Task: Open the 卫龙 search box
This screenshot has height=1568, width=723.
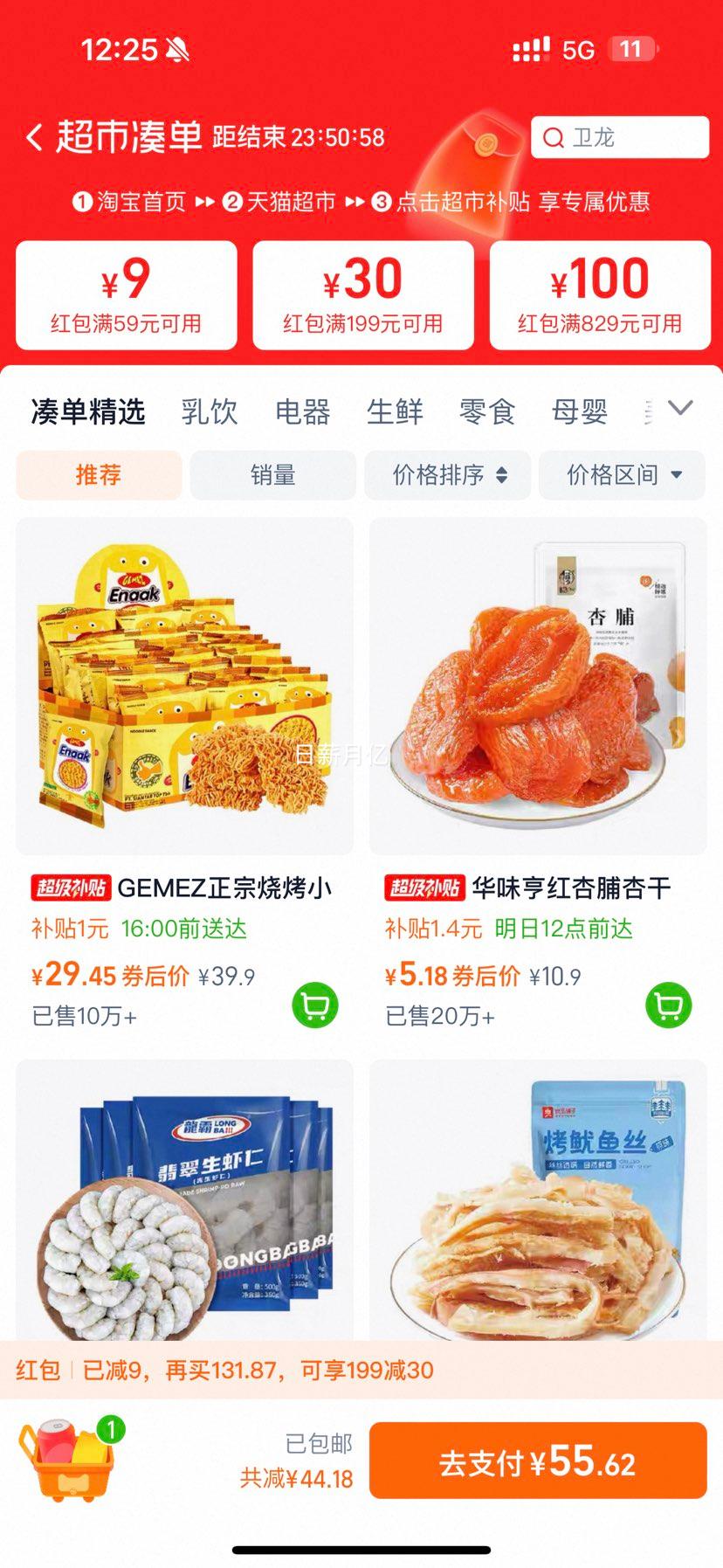Action: tap(619, 137)
